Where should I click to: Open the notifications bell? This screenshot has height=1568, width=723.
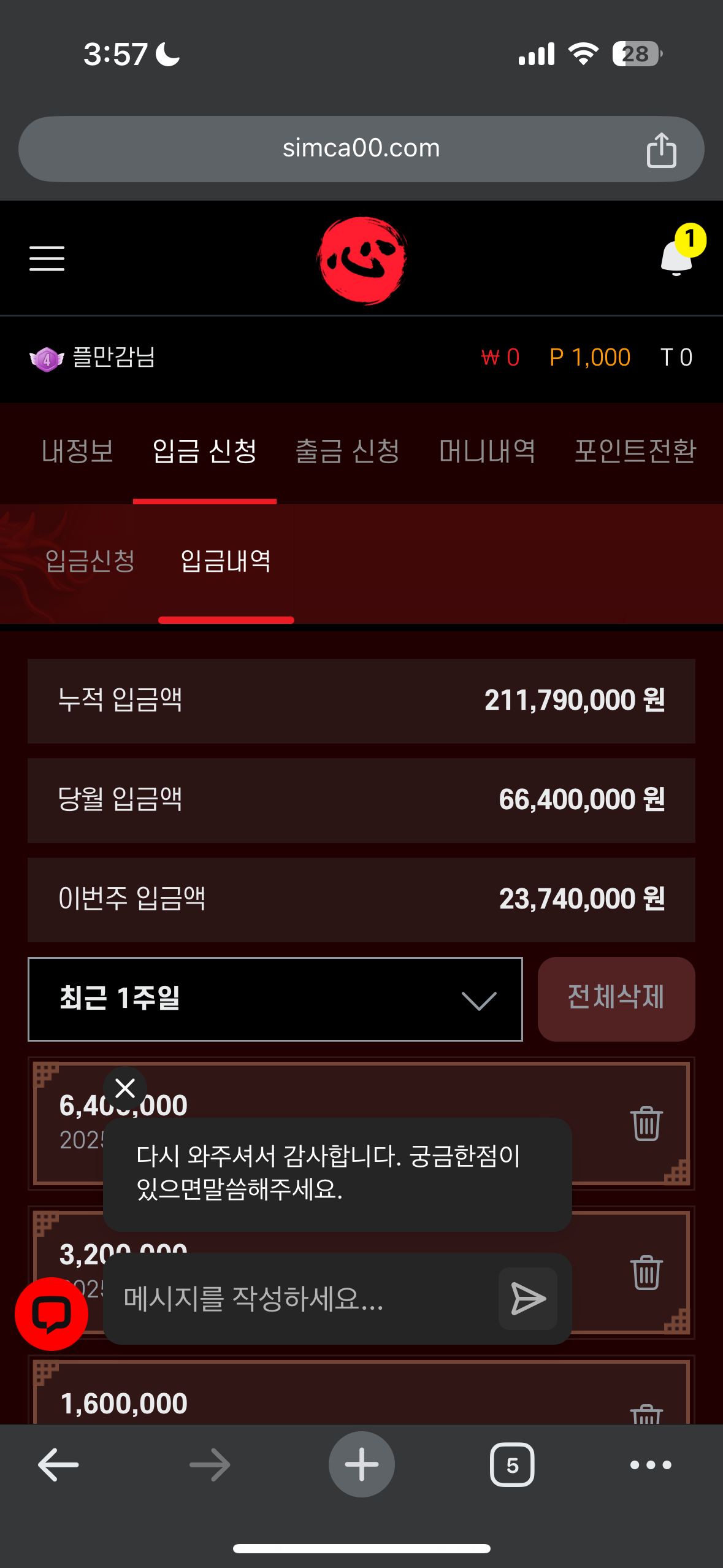point(677,256)
